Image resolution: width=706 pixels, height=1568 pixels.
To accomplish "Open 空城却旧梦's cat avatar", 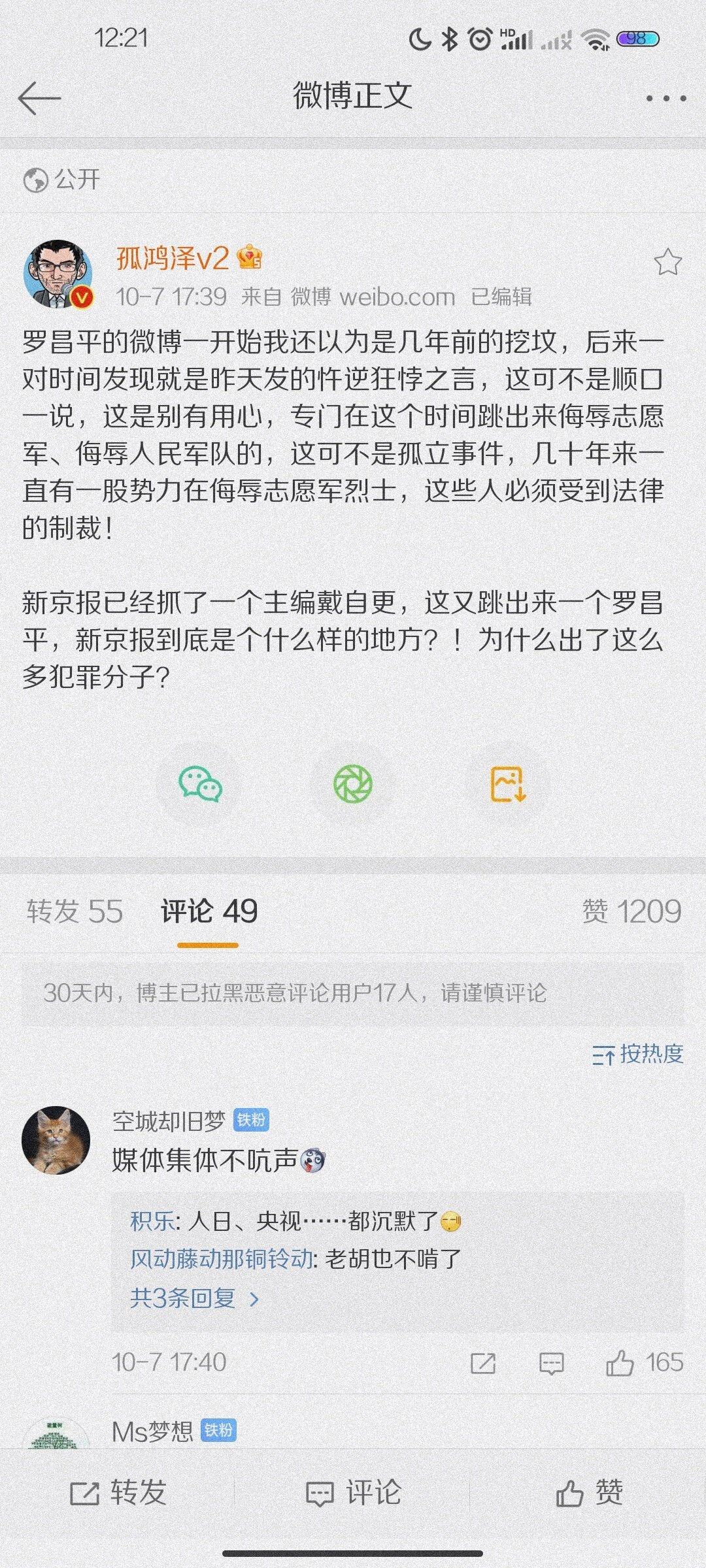I will point(56,1140).
